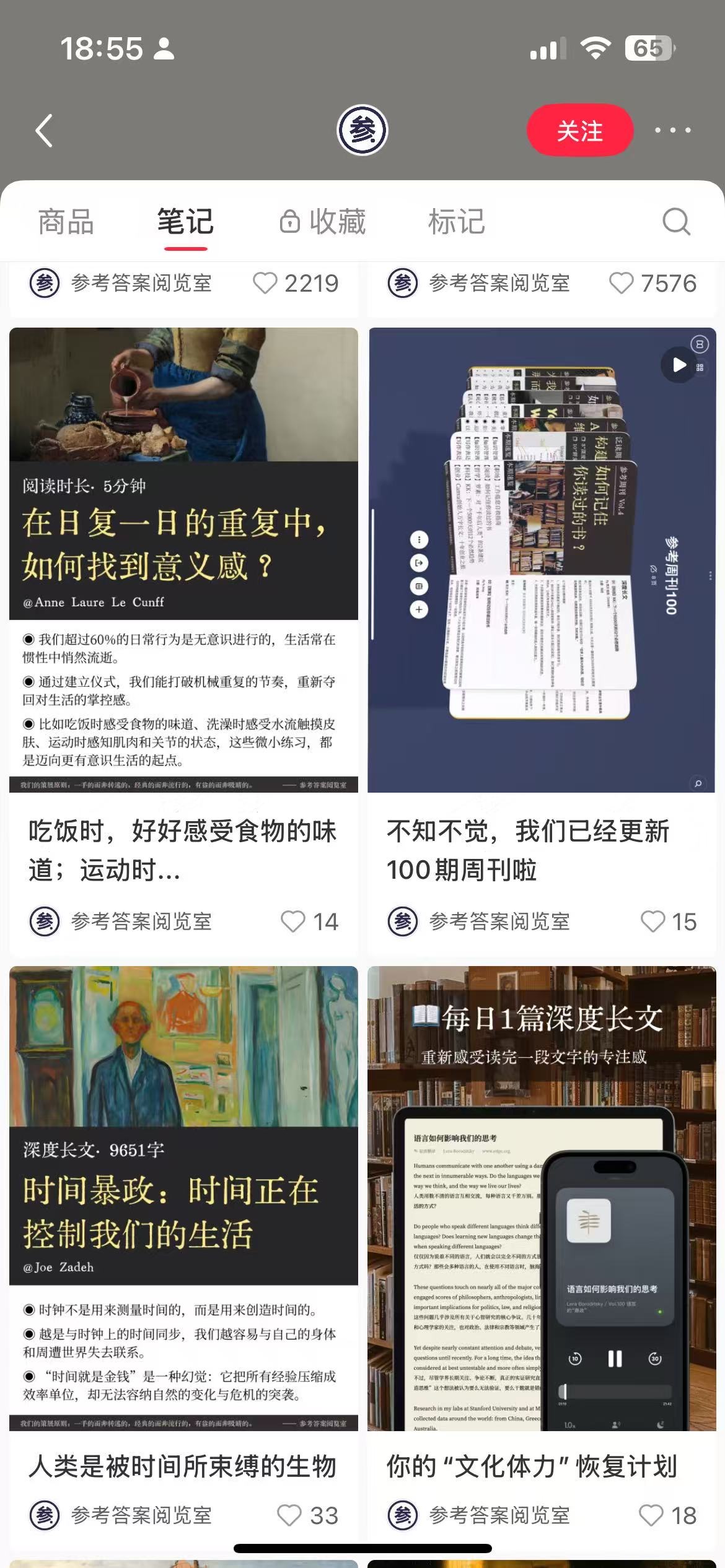The image size is (725, 1568).
Task: Open the note 时间暴政
Action: click(x=183, y=1199)
